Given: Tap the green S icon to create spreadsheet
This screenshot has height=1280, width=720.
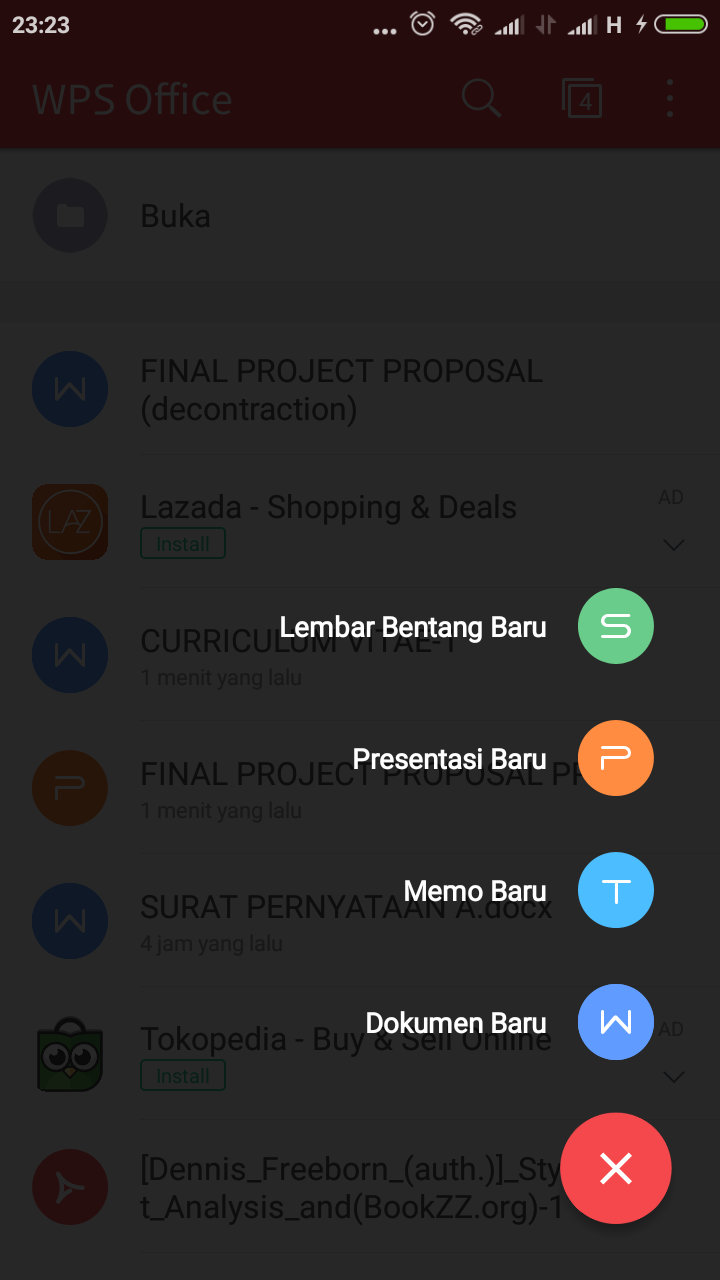Looking at the screenshot, I should click(x=615, y=626).
